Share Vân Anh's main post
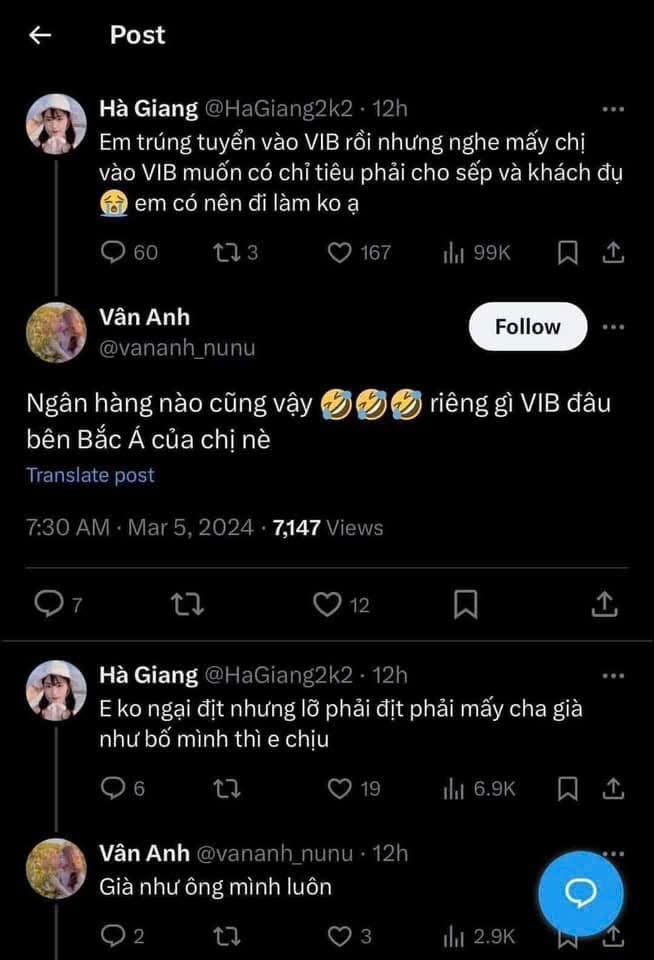654x960 pixels. [x=604, y=604]
